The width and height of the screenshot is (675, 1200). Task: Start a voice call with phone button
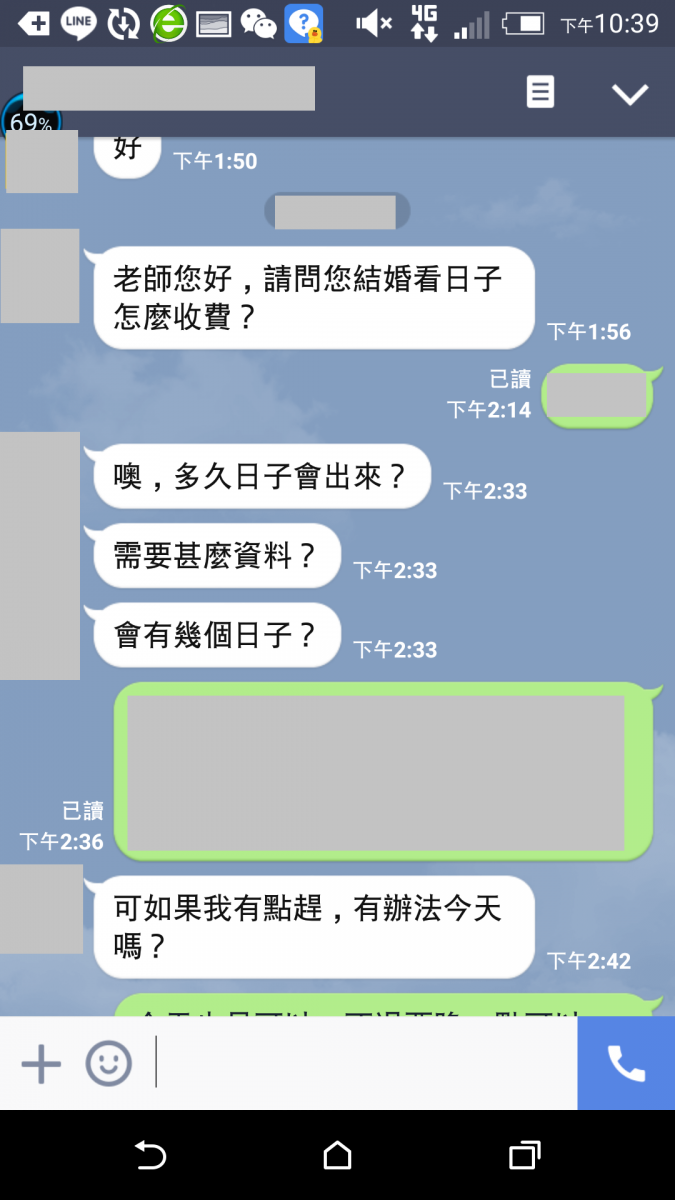click(626, 1064)
